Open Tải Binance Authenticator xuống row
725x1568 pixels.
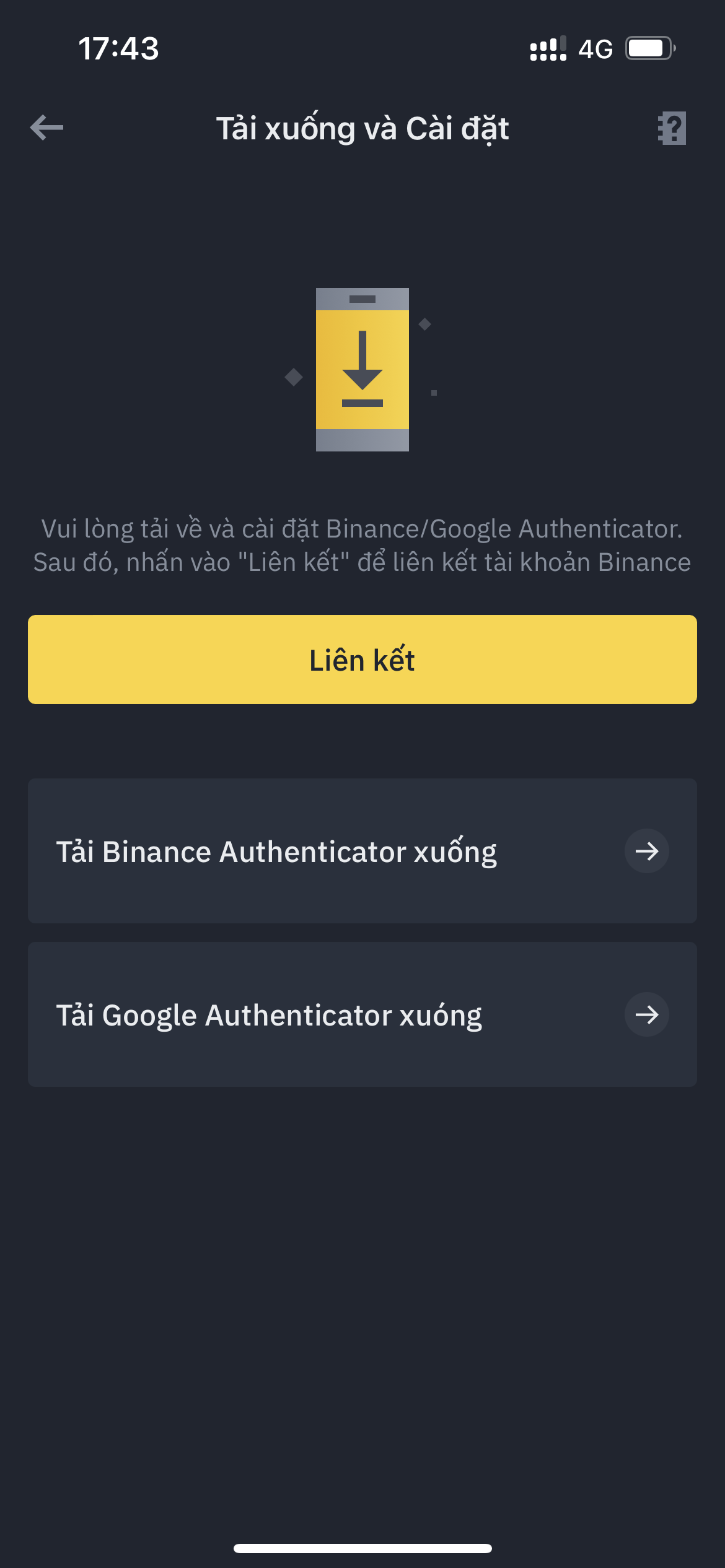tap(362, 851)
